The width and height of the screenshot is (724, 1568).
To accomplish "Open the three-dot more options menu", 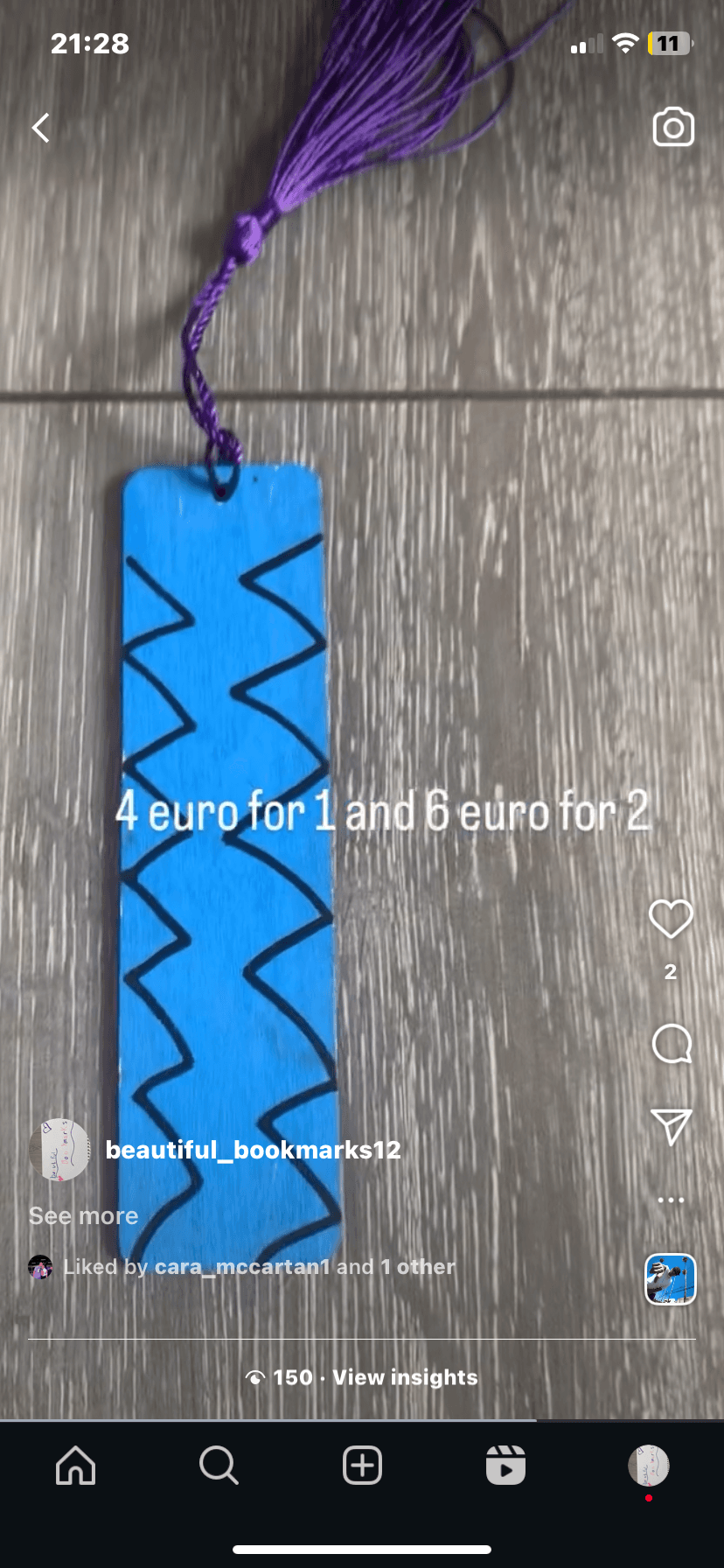I will pyautogui.click(x=671, y=1200).
